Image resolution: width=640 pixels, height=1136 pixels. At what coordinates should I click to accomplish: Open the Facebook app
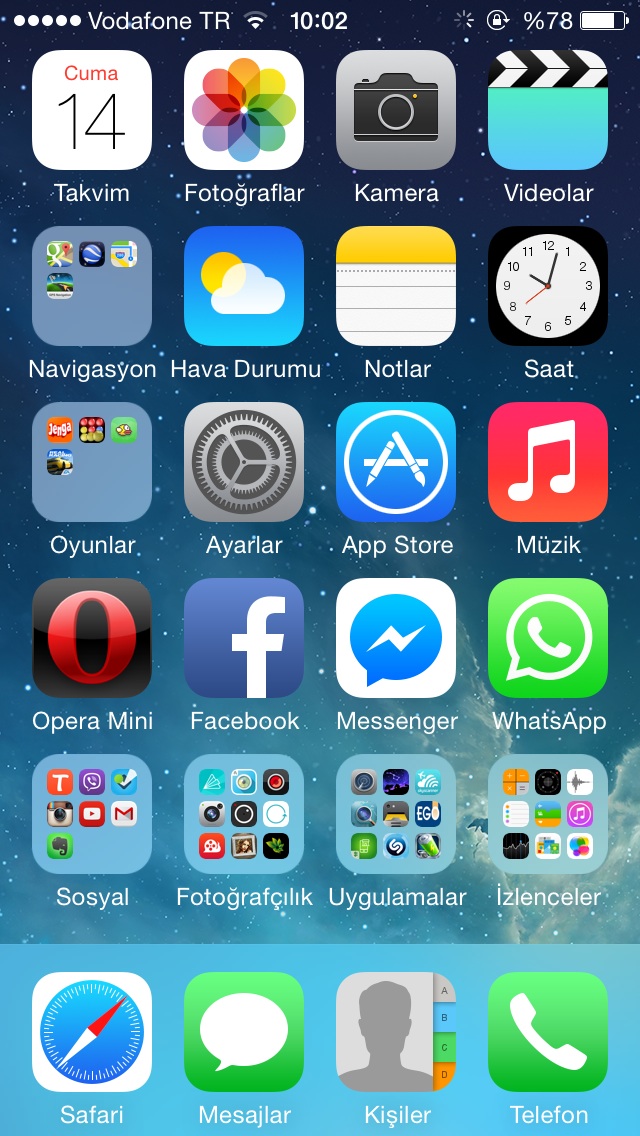(x=244, y=638)
